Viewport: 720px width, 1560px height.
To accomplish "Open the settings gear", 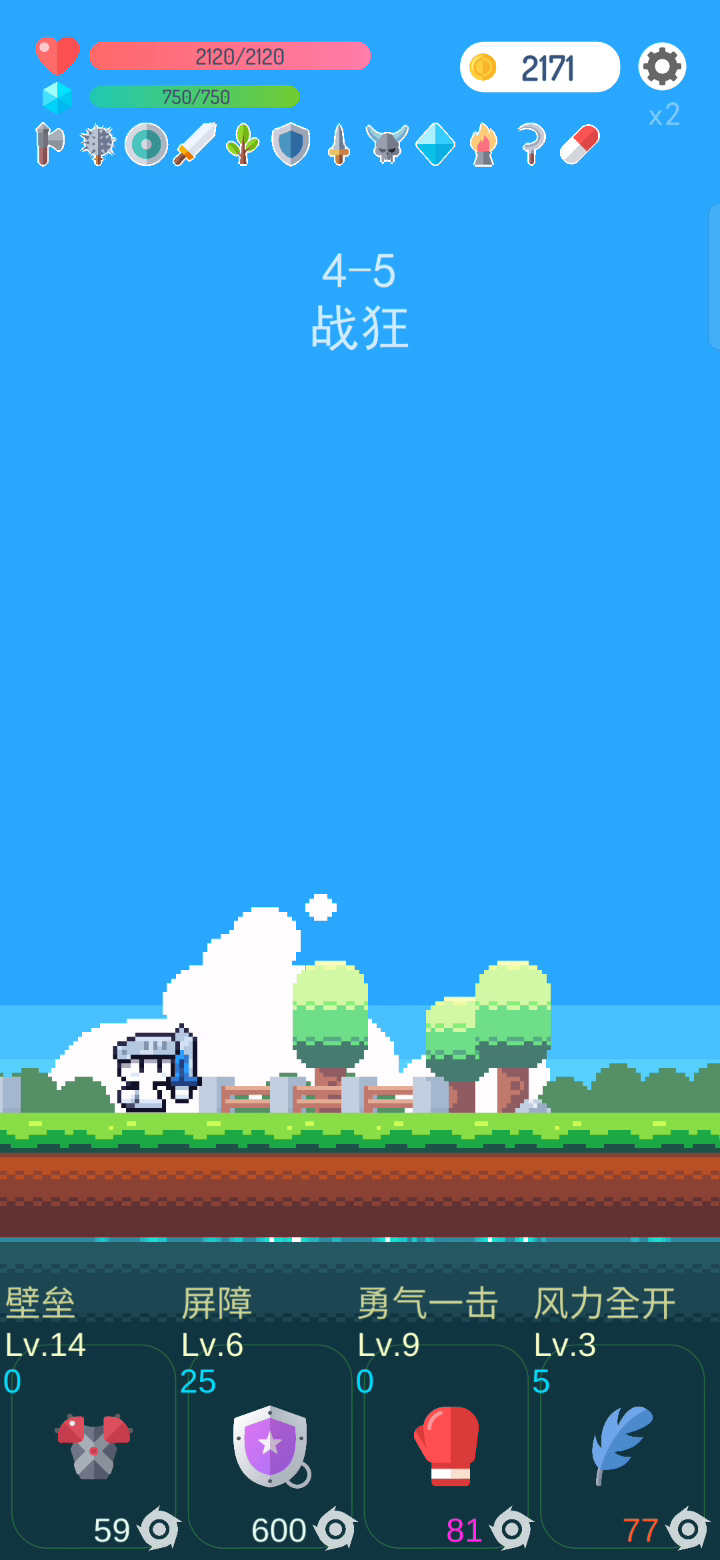I will click(x=662, y=67).
